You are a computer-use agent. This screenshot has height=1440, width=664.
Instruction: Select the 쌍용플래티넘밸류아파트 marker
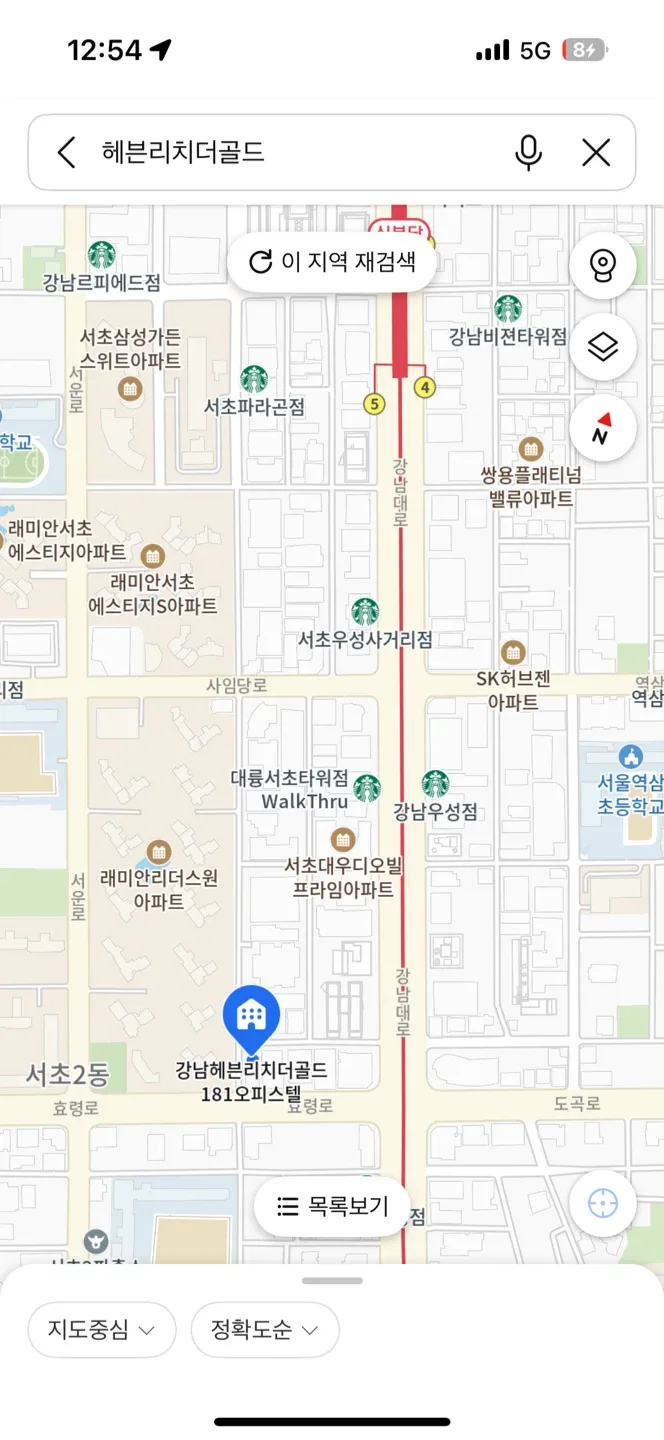(x=531, y=448)
